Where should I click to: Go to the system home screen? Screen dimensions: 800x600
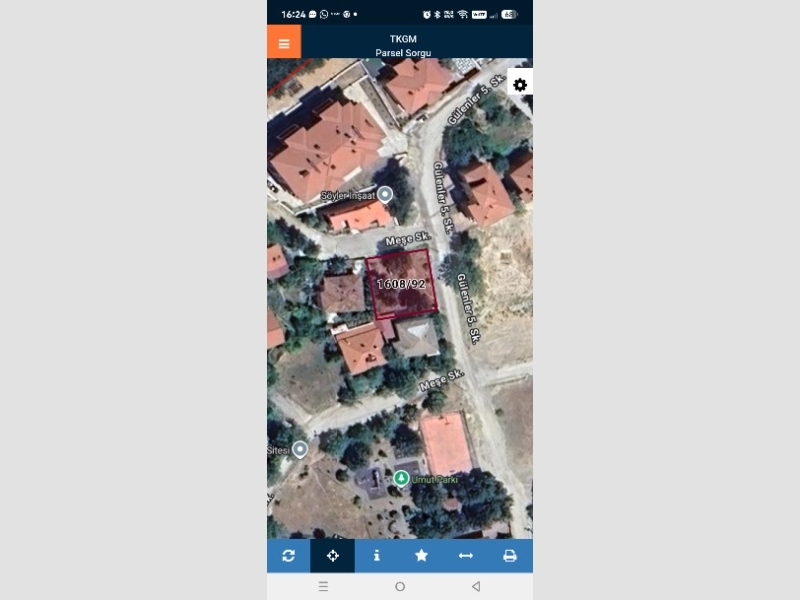[400, 587]
